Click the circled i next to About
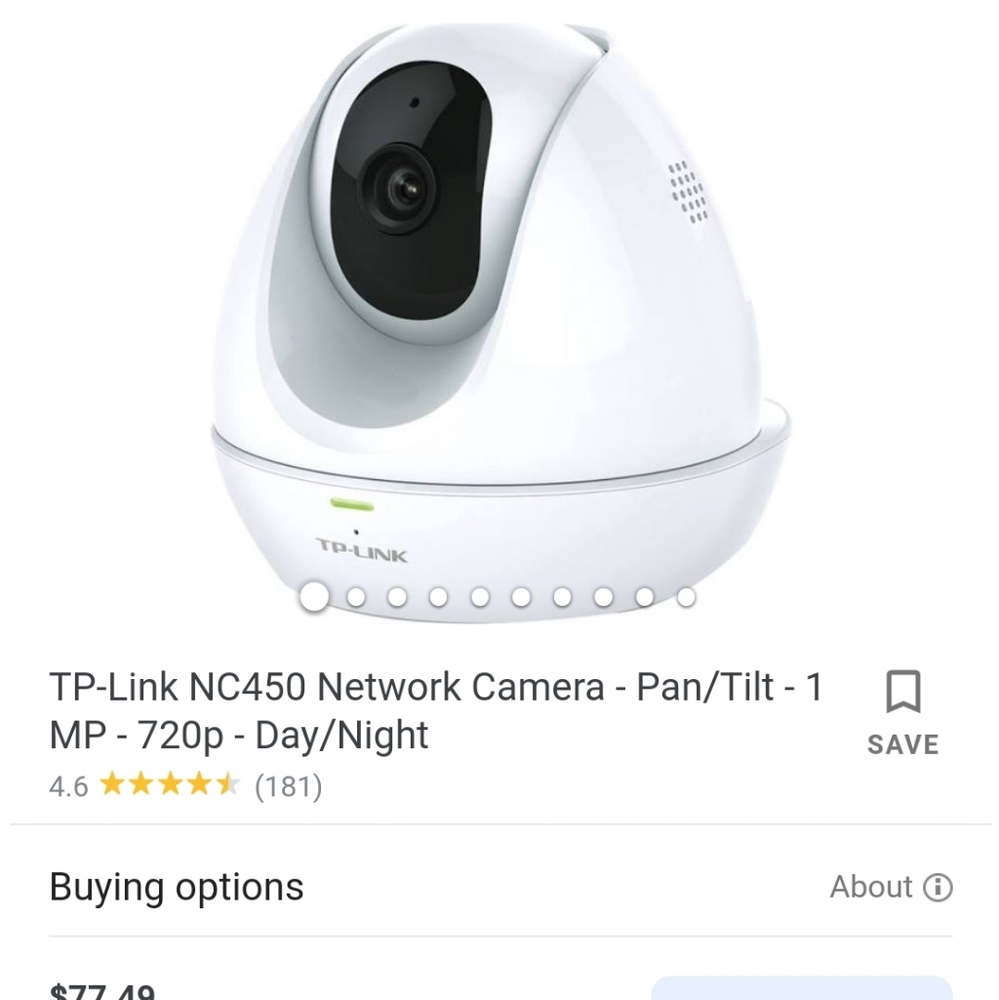The image size is (999, 1000). 941,888
